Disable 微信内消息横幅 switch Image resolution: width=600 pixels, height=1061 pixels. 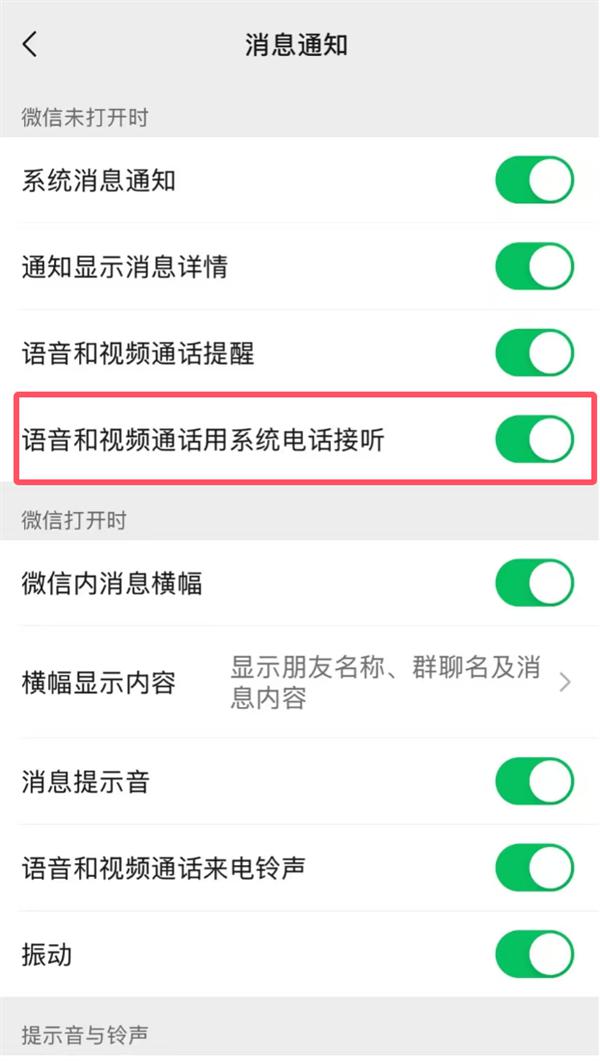pos(534,583)
